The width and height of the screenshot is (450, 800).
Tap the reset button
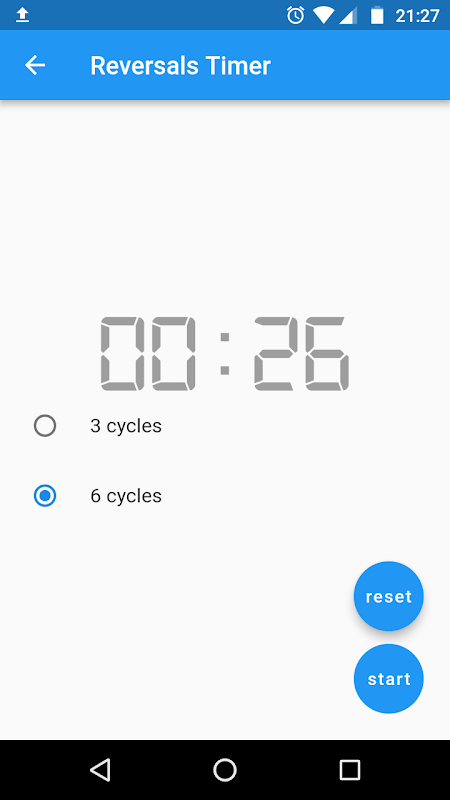(389, 596)
